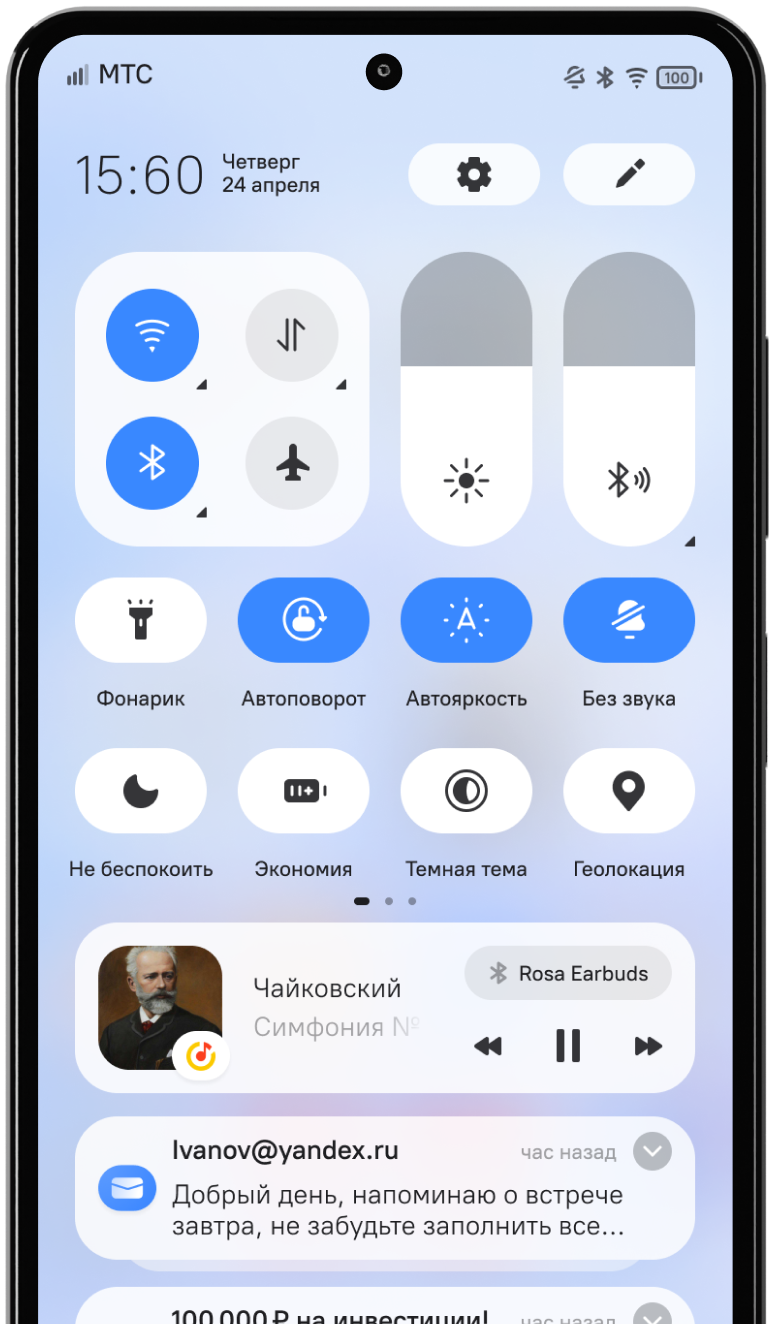
Task: Enable Не беспокоить
Action: click(141, 791)
